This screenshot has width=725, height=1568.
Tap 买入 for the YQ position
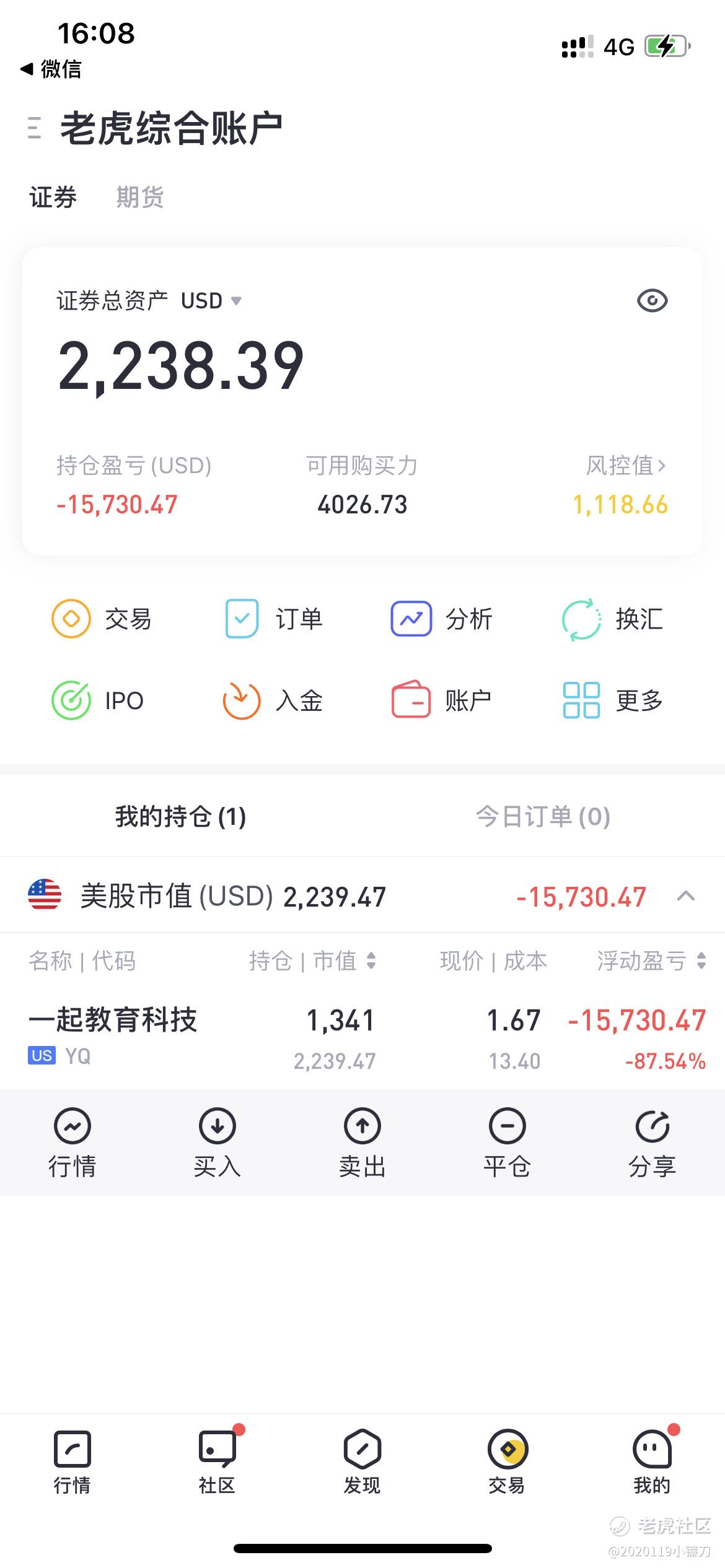[217, 1143]
